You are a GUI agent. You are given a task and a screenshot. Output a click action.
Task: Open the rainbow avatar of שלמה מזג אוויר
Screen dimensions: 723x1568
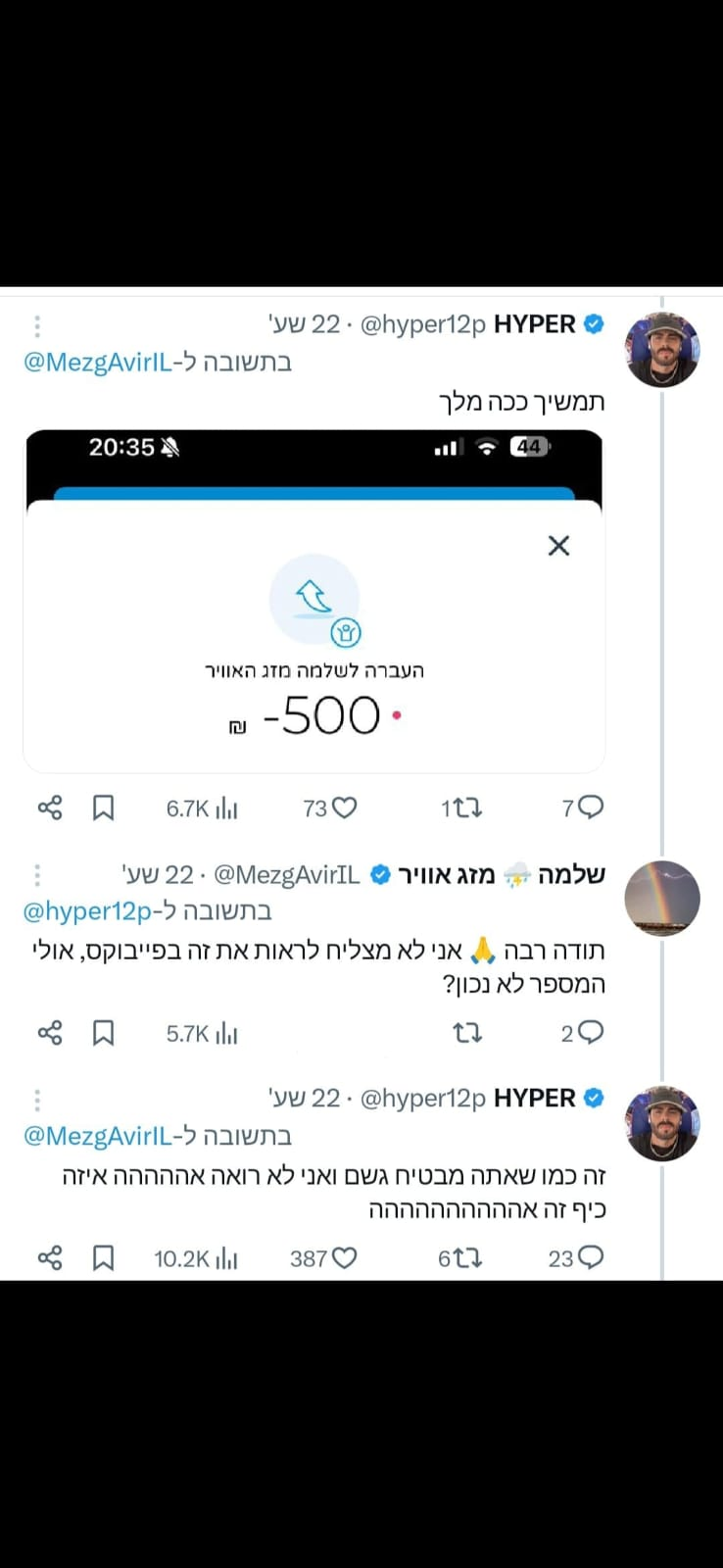(662, 898)
